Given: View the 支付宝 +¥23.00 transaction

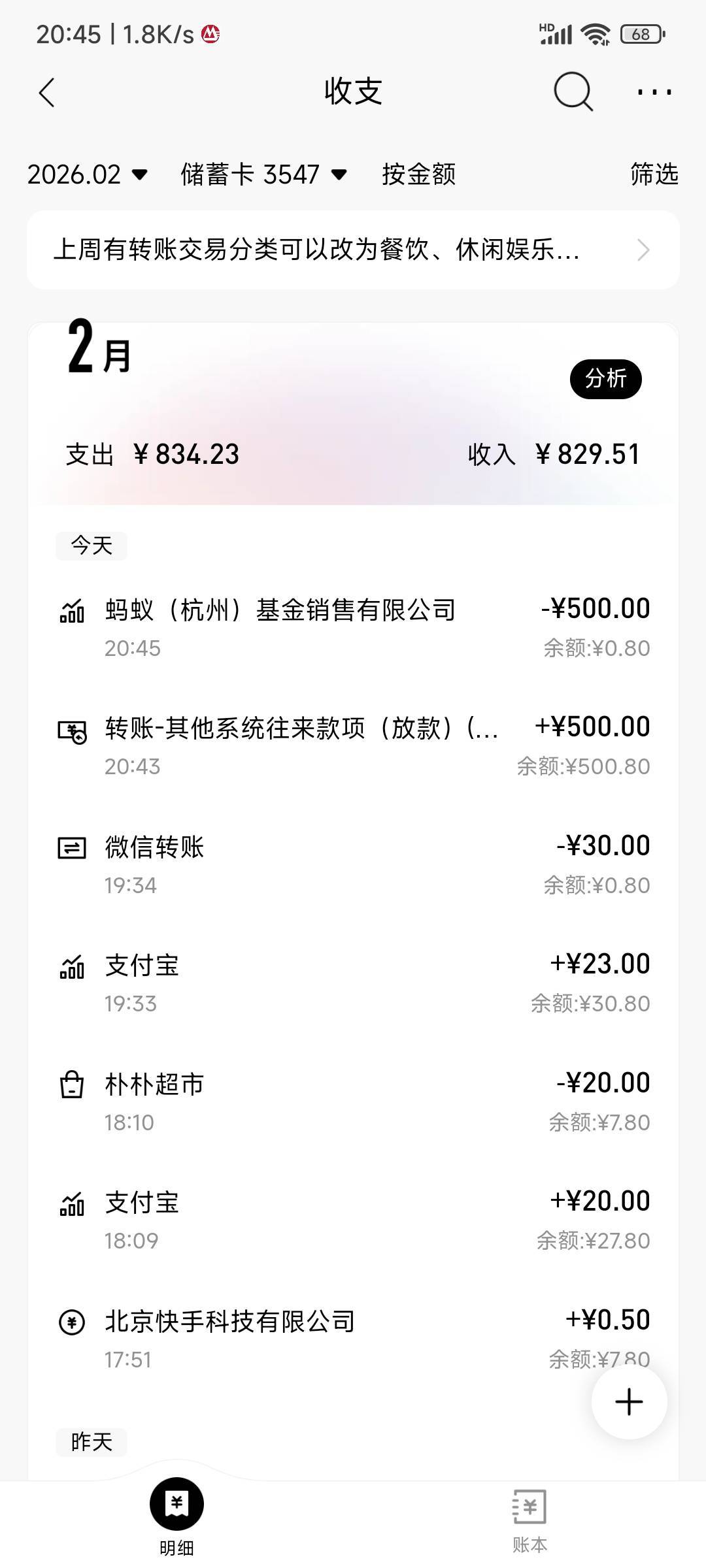Looking at the screenshot, I should pos(353,983).
